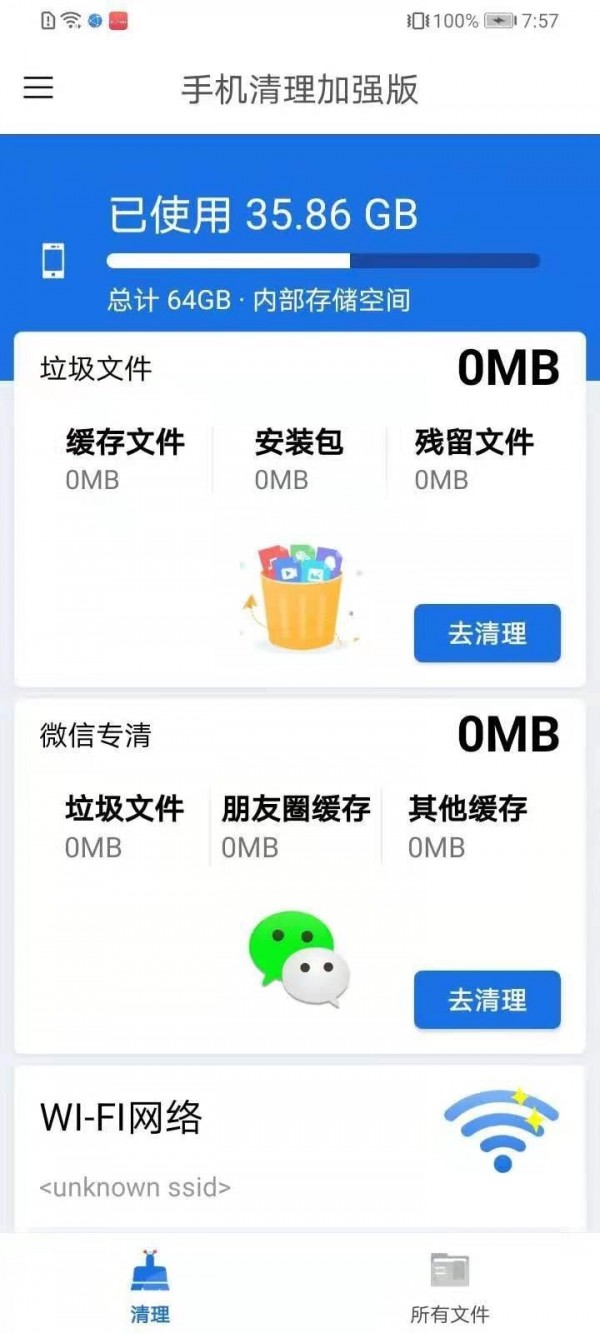Switch to the 清理 tab

point(150,1287)
